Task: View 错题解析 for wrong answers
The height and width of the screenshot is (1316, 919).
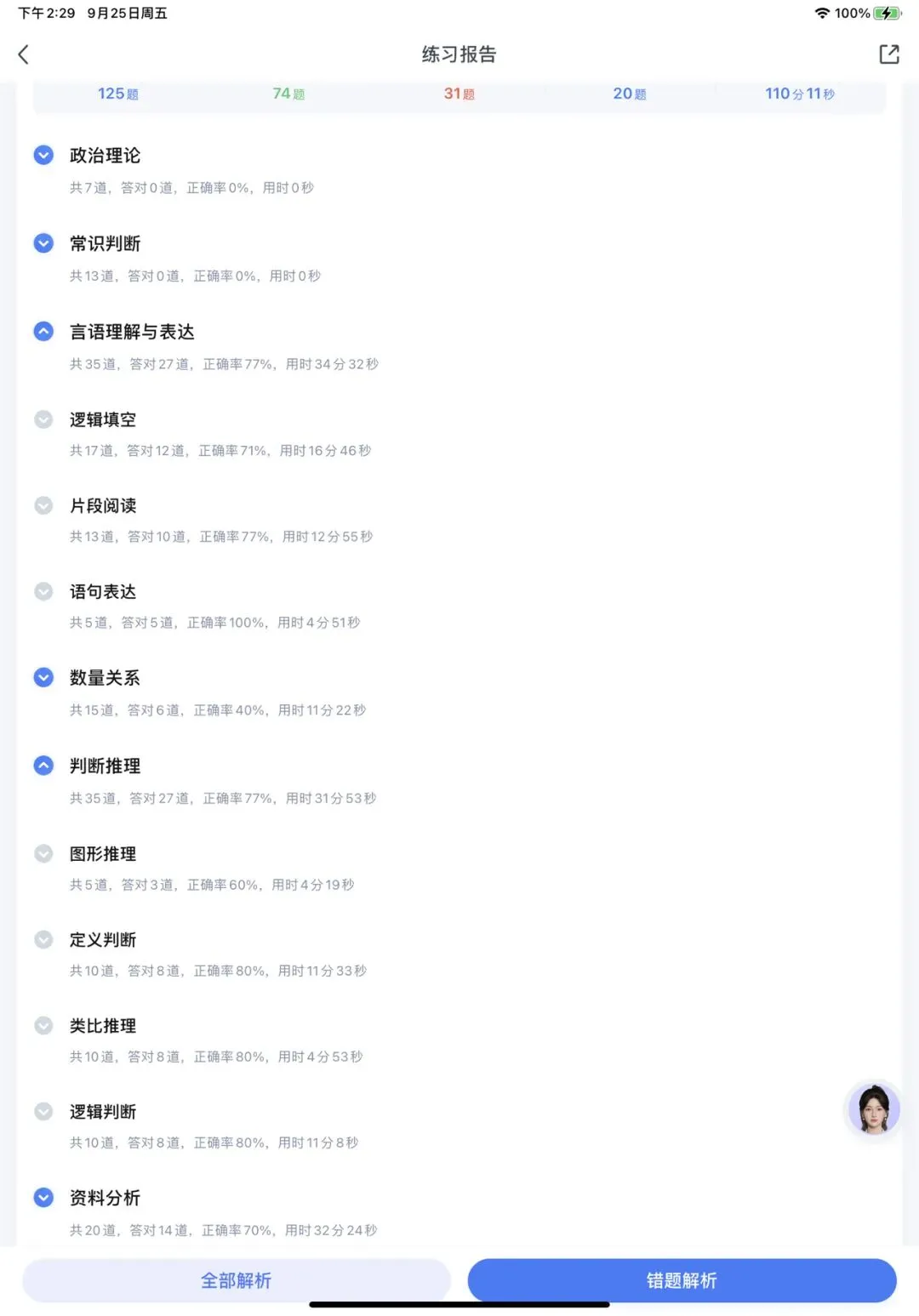Action: (x=682, y=1280)
